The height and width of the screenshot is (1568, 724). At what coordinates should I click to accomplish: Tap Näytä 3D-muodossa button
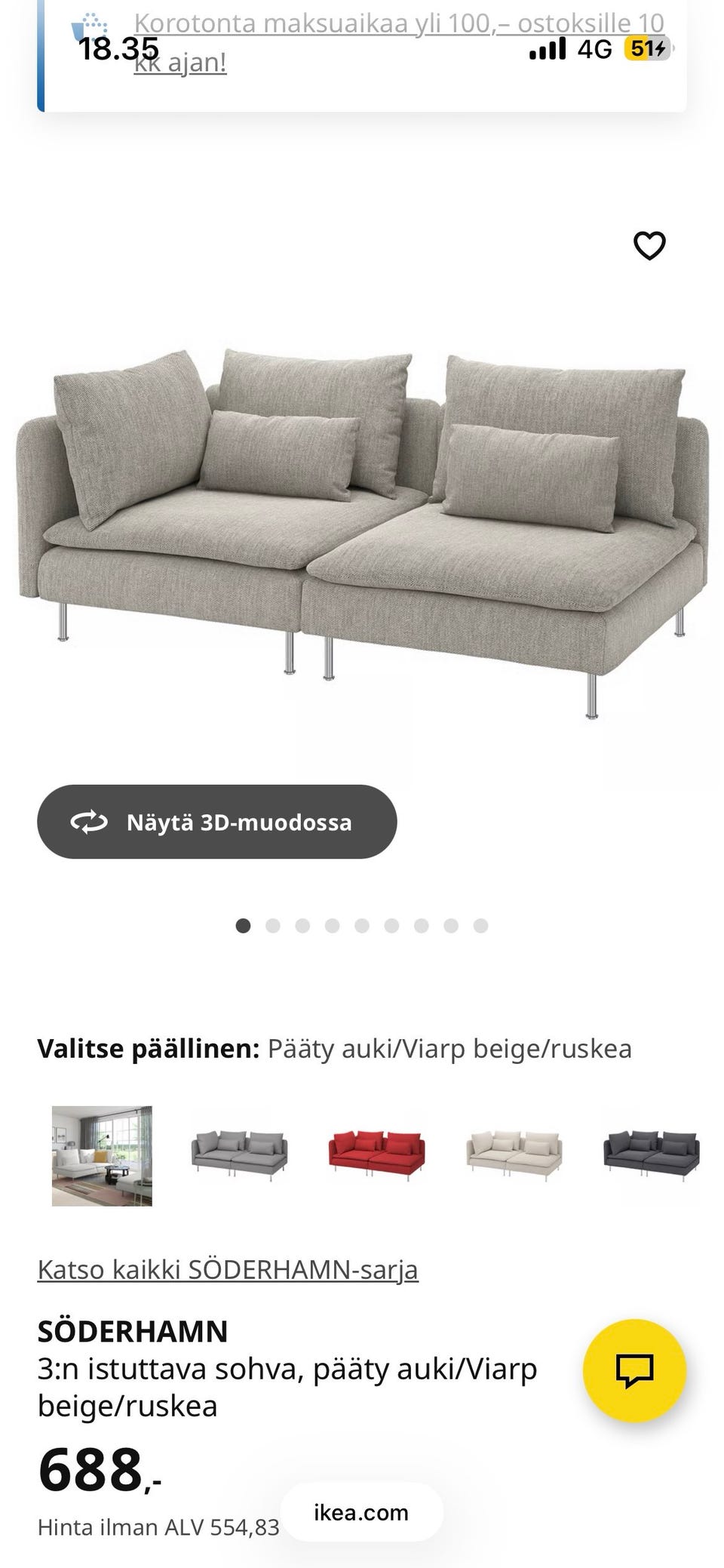click(x=217, y=822)
